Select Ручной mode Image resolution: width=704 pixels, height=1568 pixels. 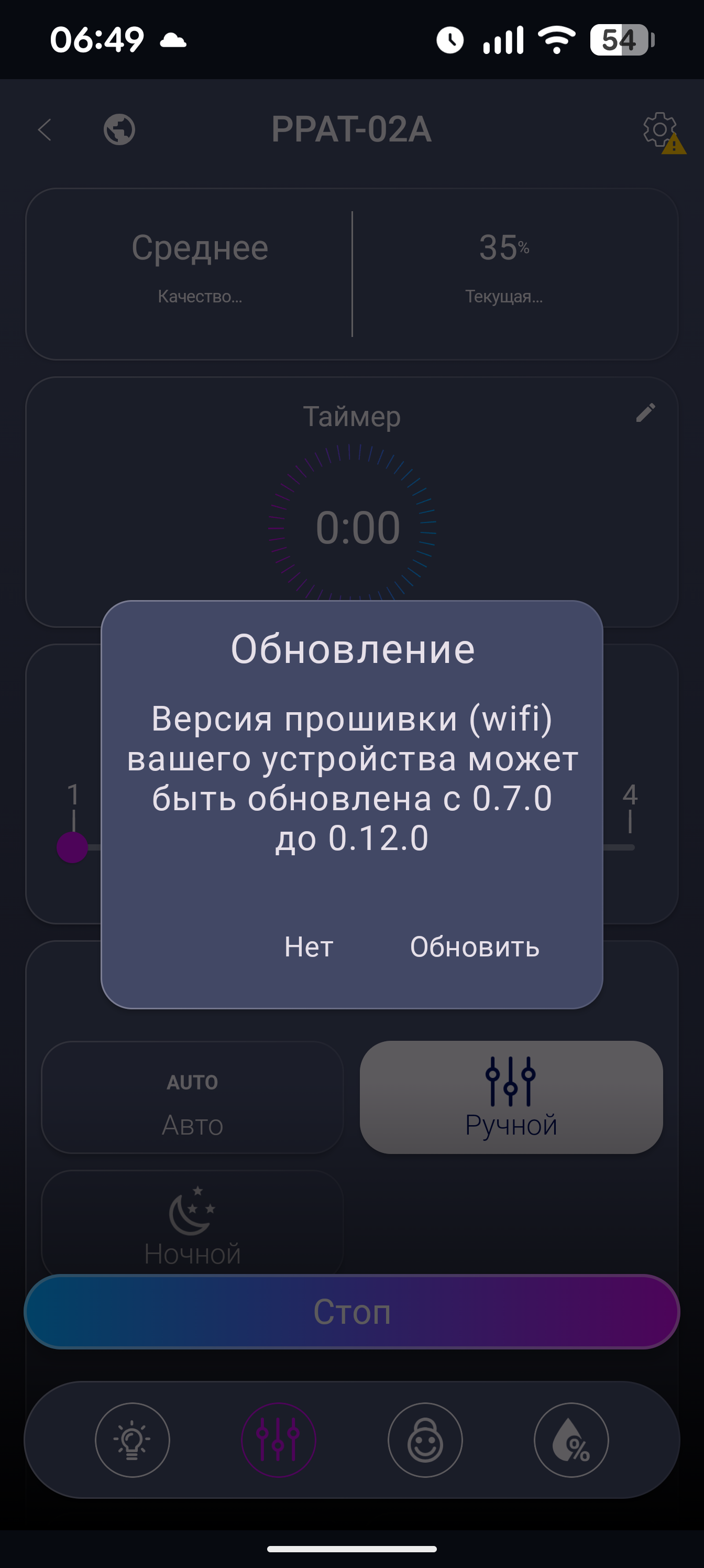click(x=511, y=1097)
